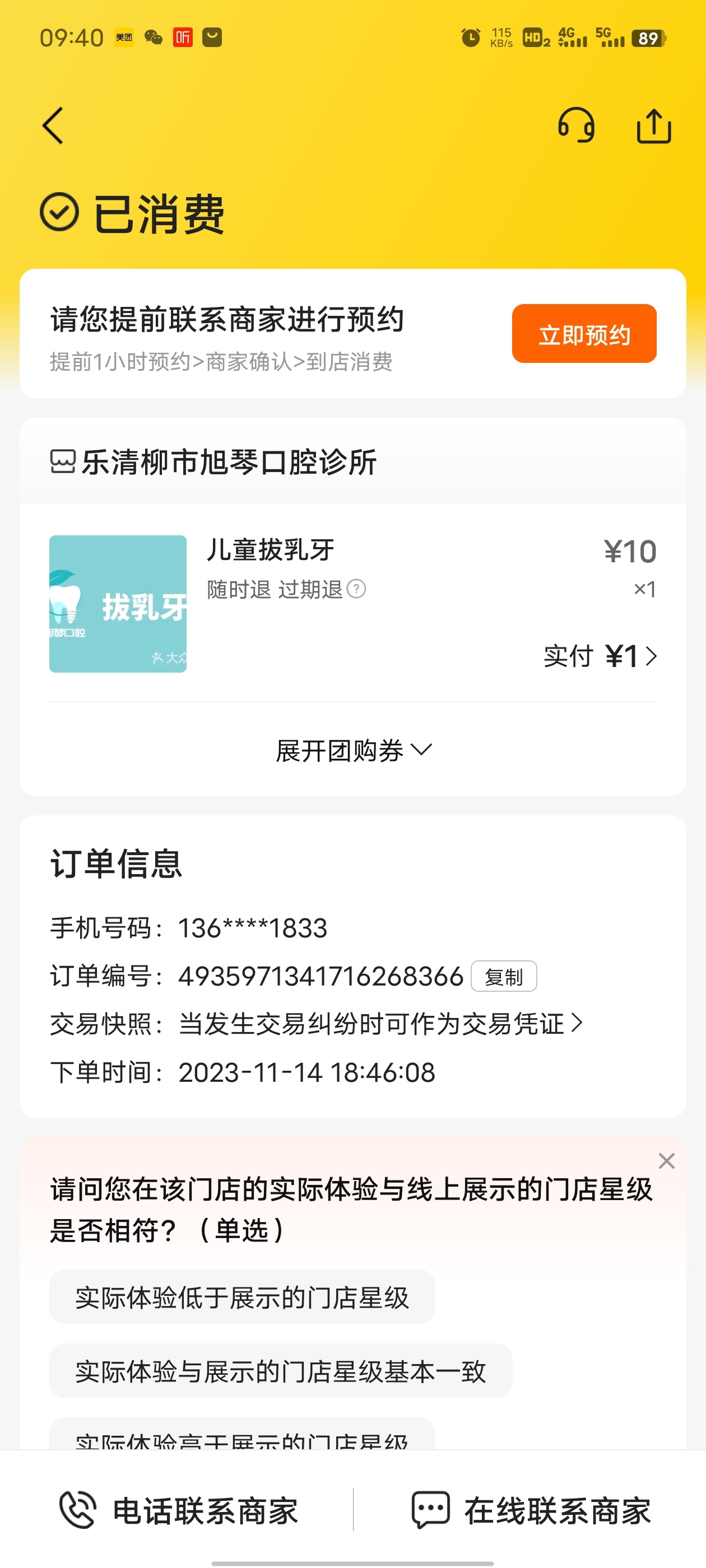Share this order

pos(653,126)
